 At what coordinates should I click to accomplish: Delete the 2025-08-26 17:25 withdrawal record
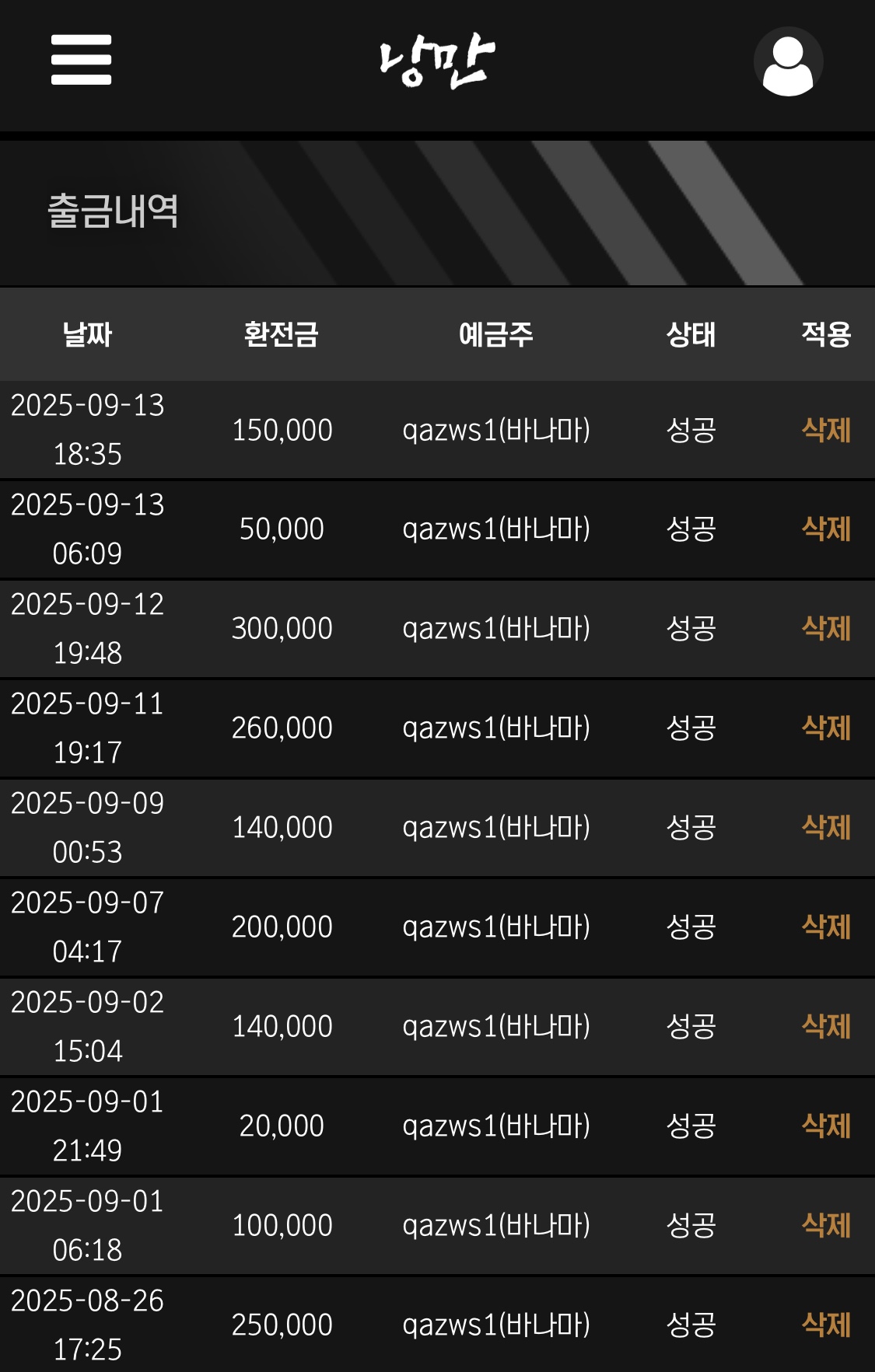point(826,1325)
